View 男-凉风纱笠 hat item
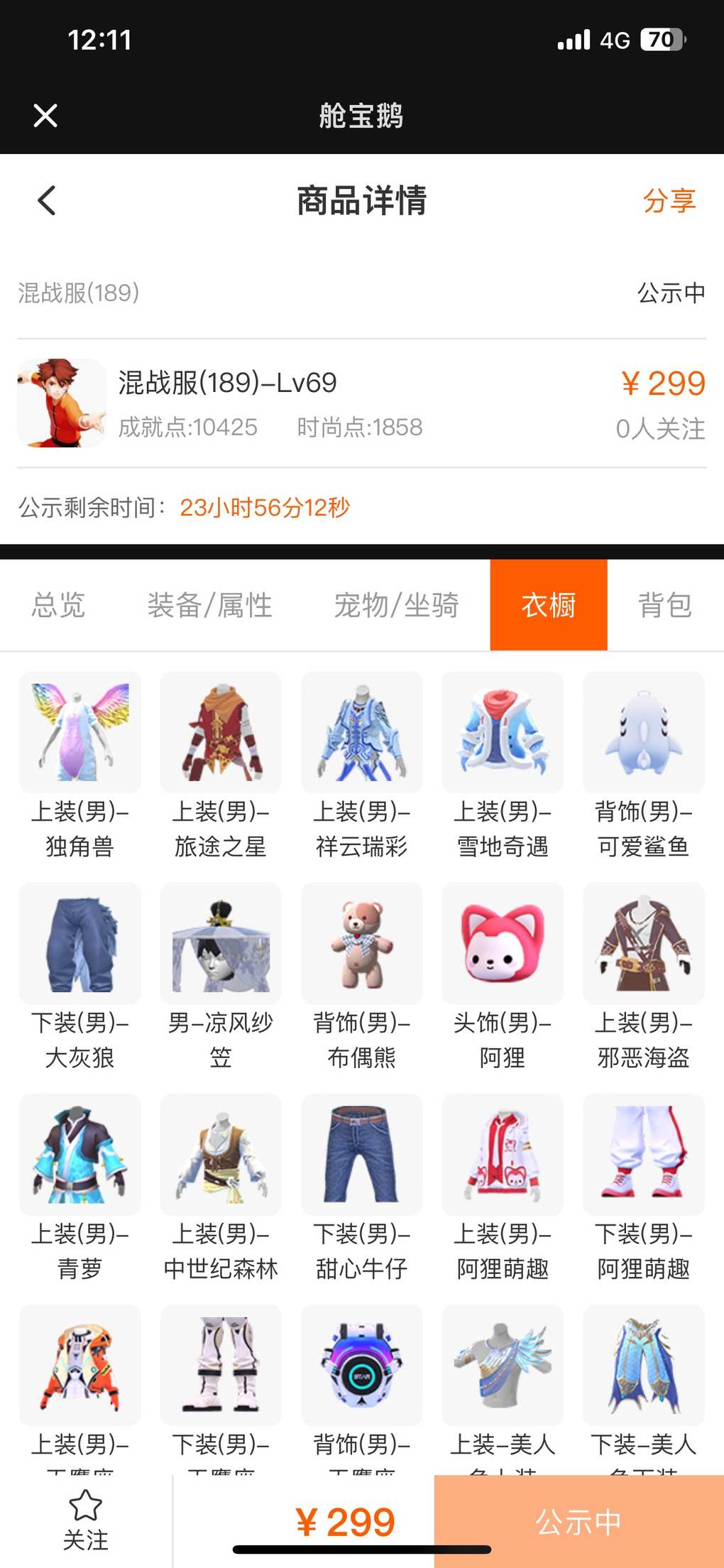This screenshot has width=724, height=1568. click(x=221, y=944)
